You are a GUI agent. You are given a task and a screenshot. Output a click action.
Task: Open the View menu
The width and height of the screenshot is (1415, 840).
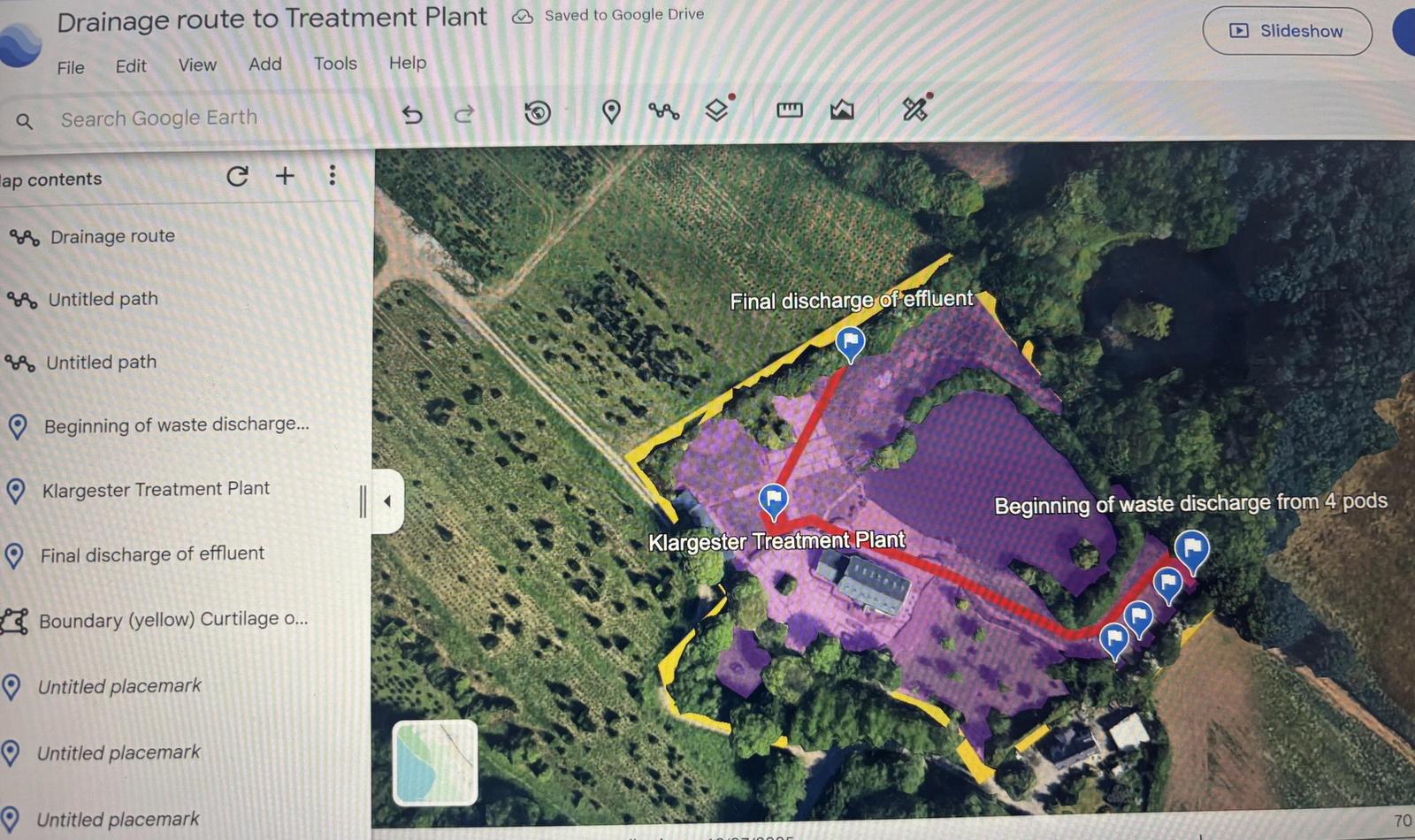[x=197, y=65]
